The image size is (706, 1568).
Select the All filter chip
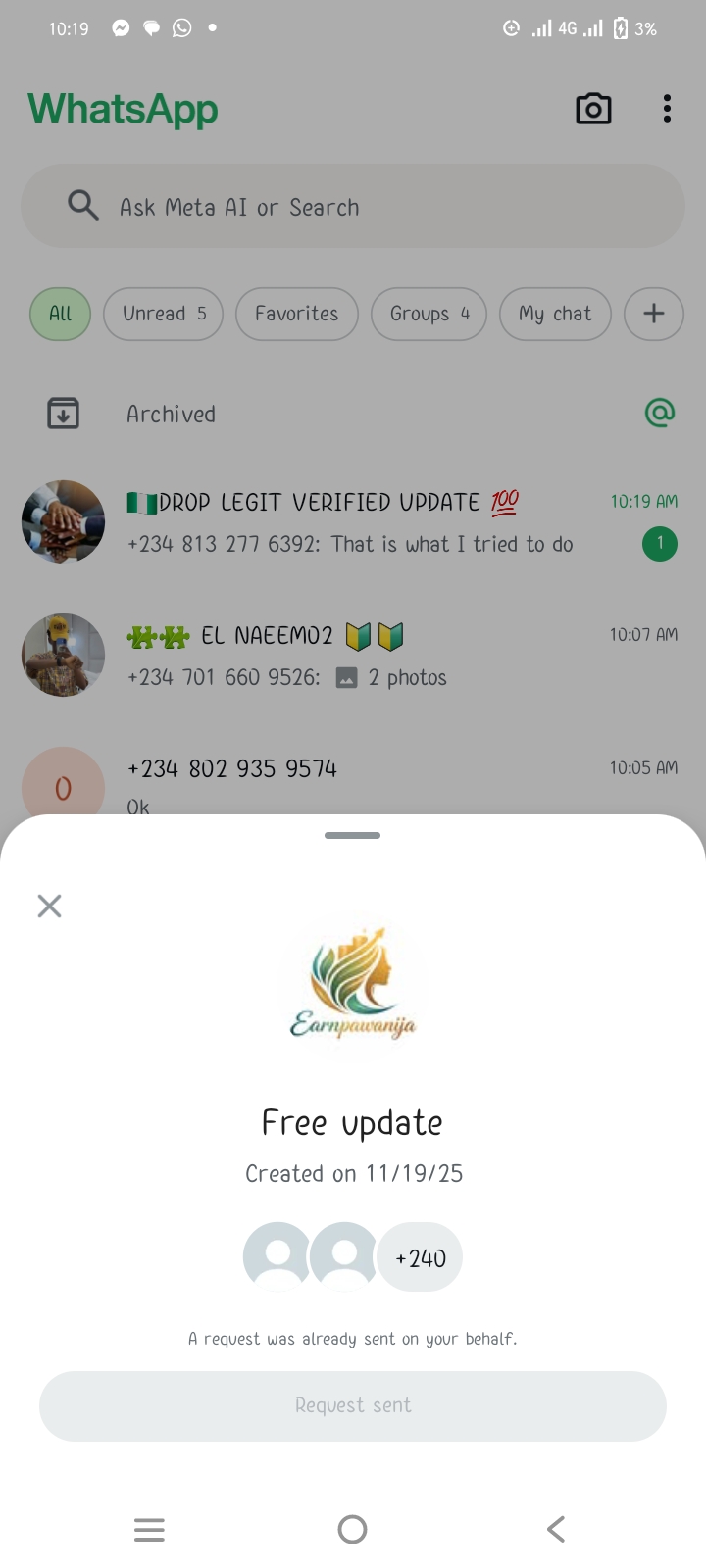coord(61,314)
